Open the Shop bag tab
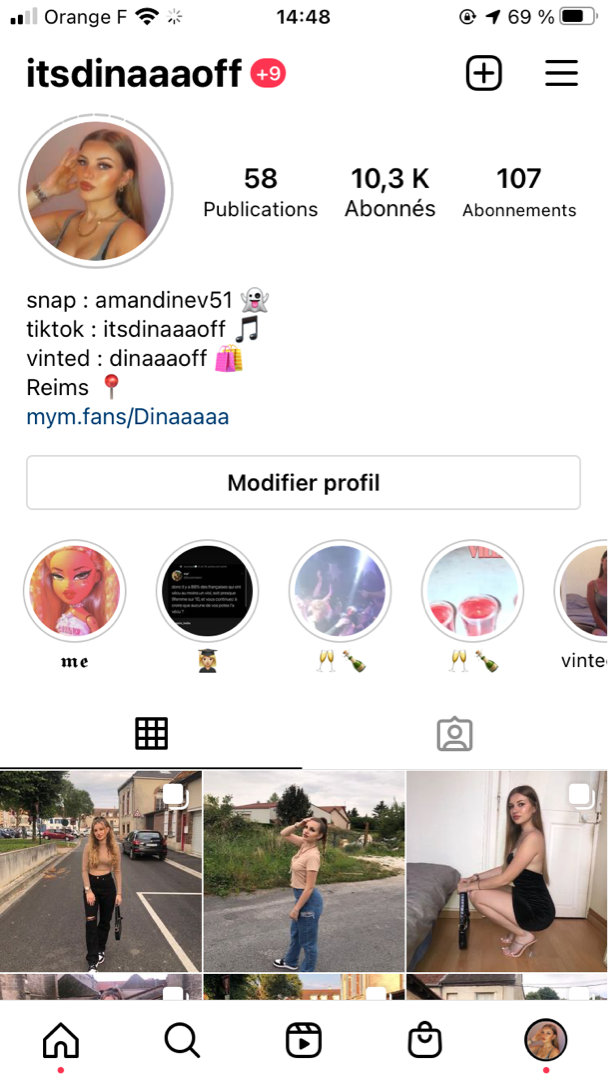The image size is (608, 1080). click(425, 1040)
